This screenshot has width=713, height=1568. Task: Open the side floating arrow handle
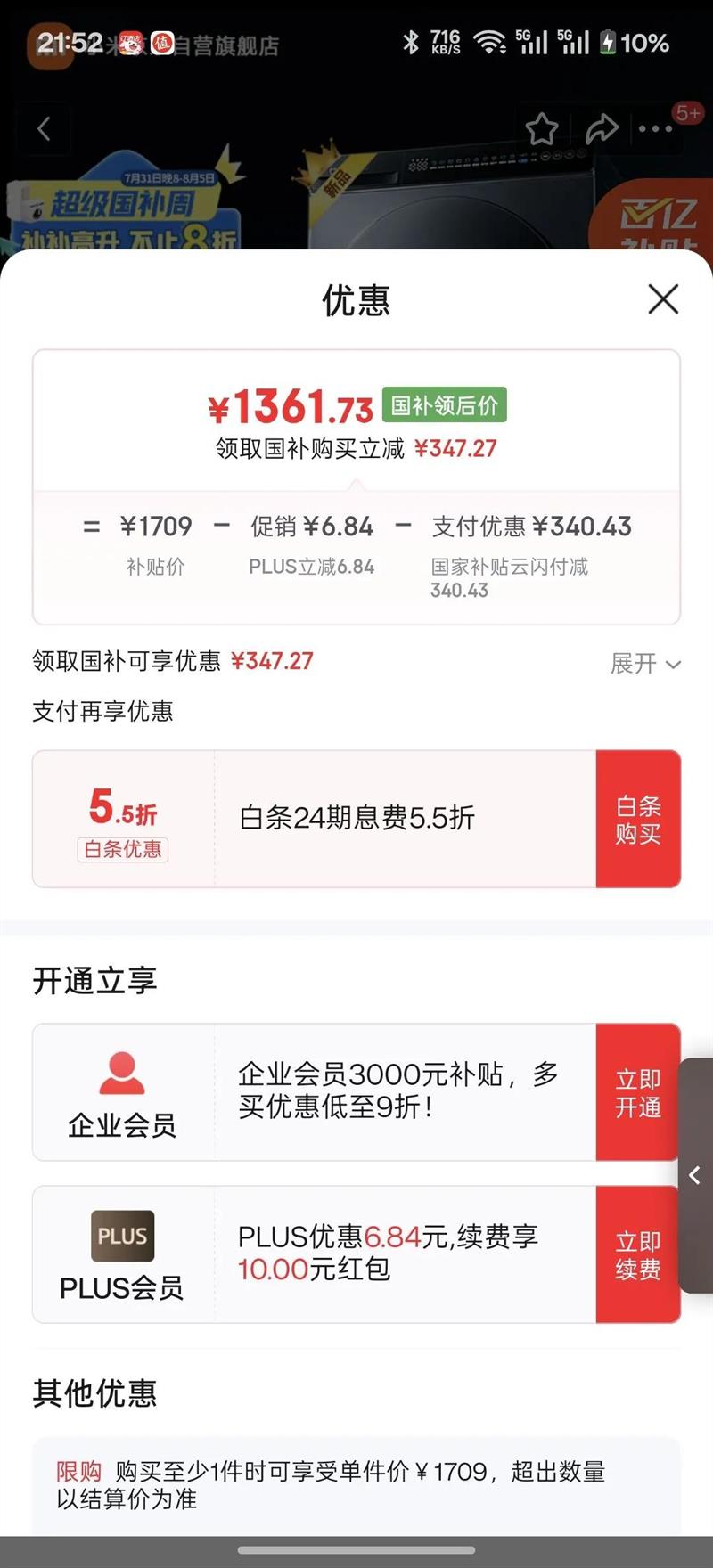(x=695, y=1176)
